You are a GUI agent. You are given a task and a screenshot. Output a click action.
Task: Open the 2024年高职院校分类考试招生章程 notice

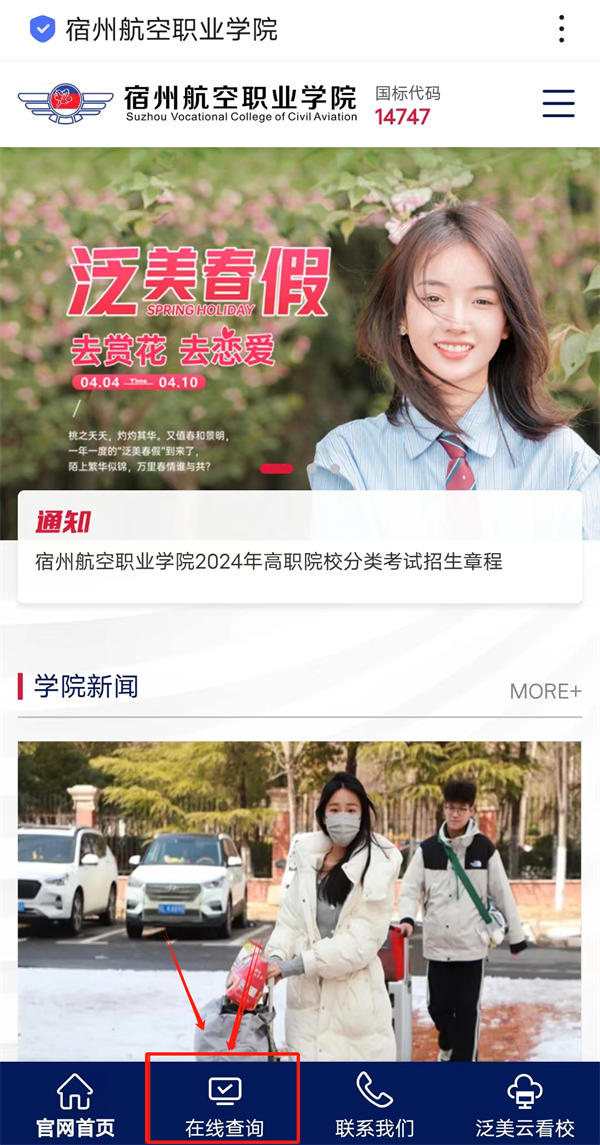pyautogui.click(x=269, y=561)
